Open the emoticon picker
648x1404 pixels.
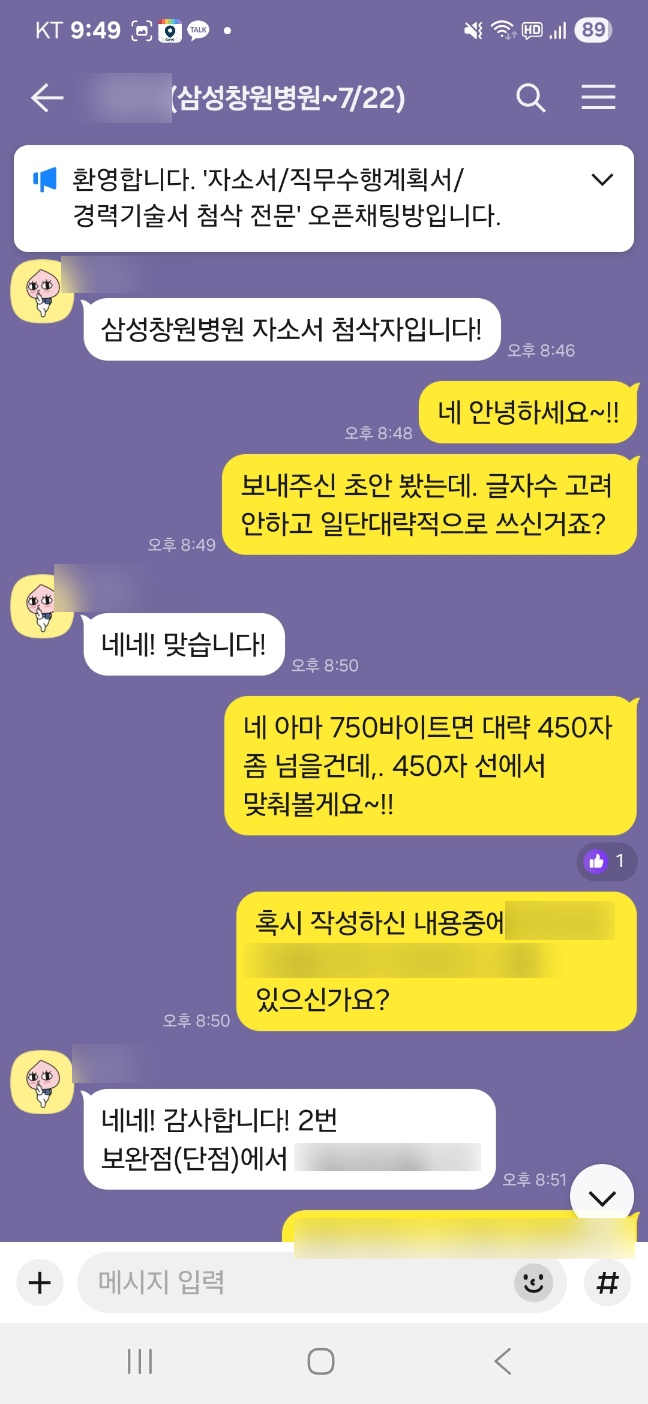[x=533, y=1283]
